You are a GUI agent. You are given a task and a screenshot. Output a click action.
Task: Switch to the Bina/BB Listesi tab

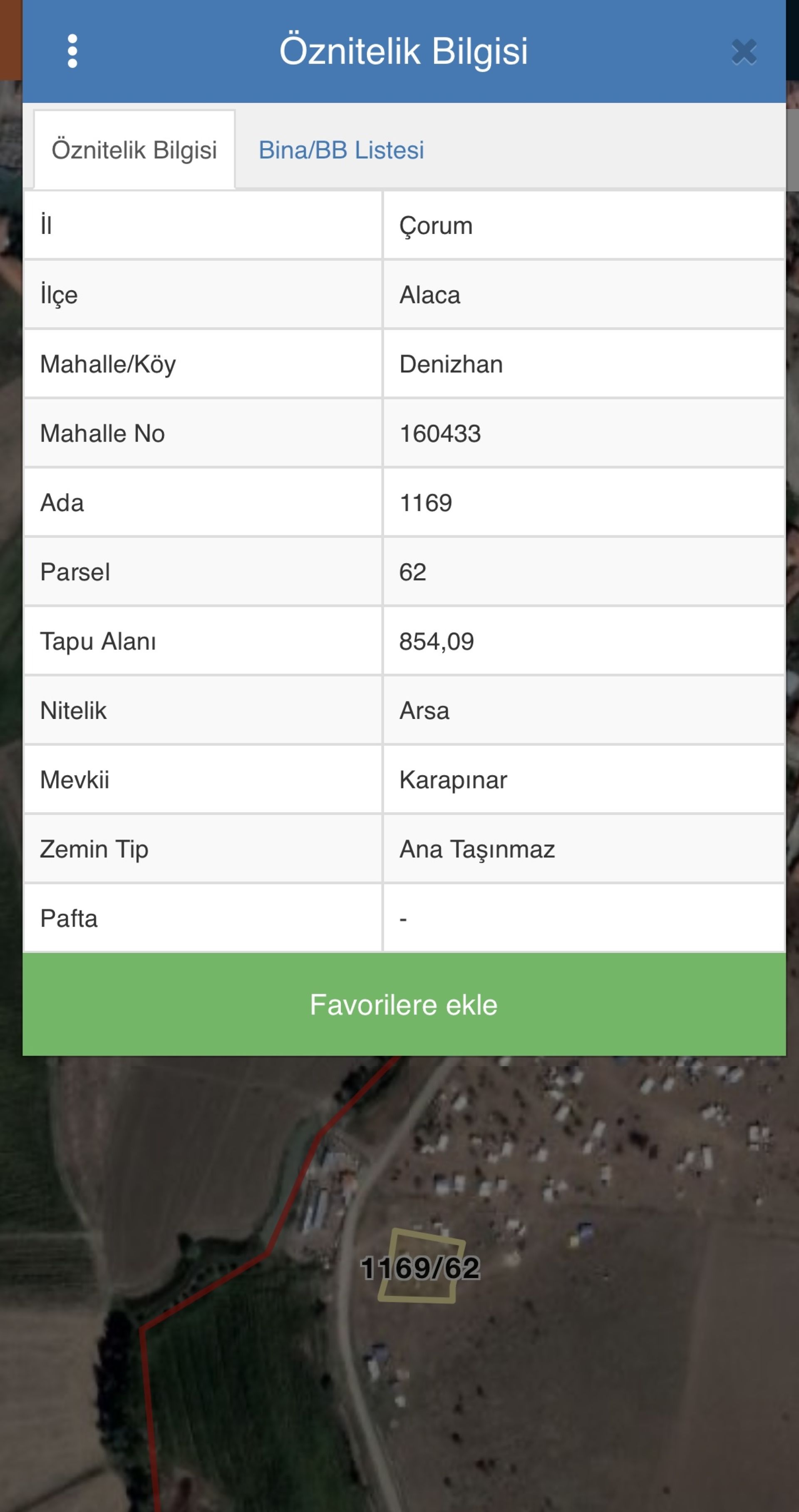[341, 150]
